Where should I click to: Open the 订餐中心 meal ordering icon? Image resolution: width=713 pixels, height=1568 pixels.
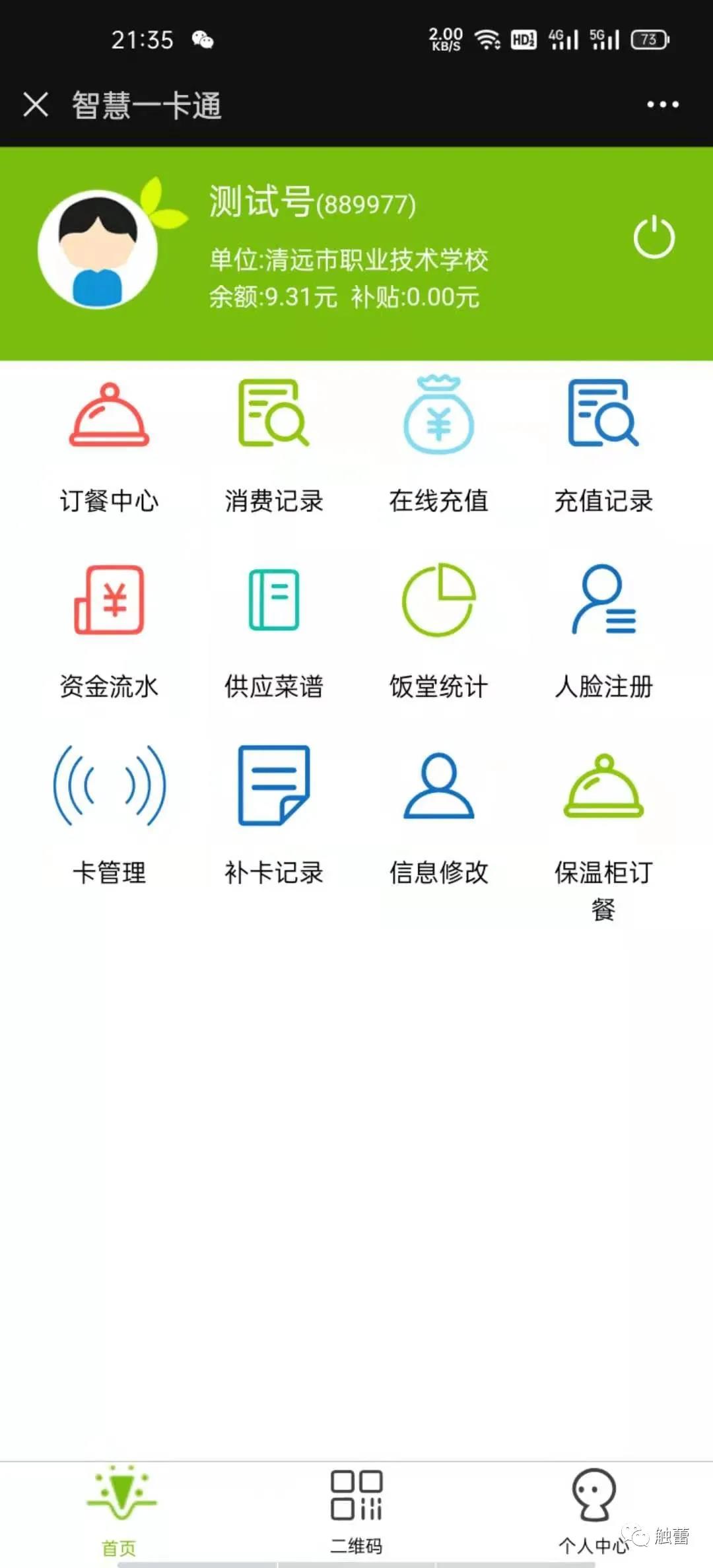[109, 439]
